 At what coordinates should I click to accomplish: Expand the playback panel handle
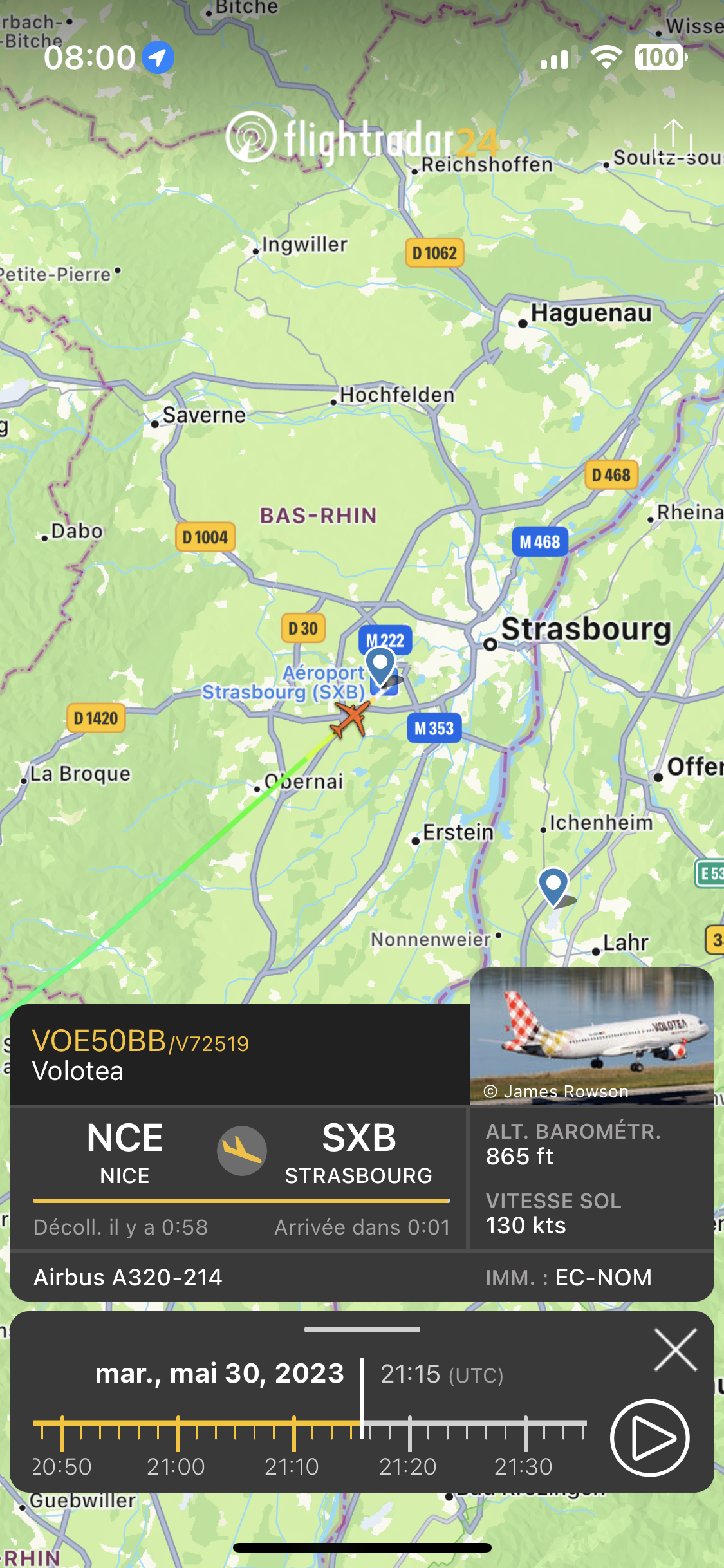(x=362, y=1329)
